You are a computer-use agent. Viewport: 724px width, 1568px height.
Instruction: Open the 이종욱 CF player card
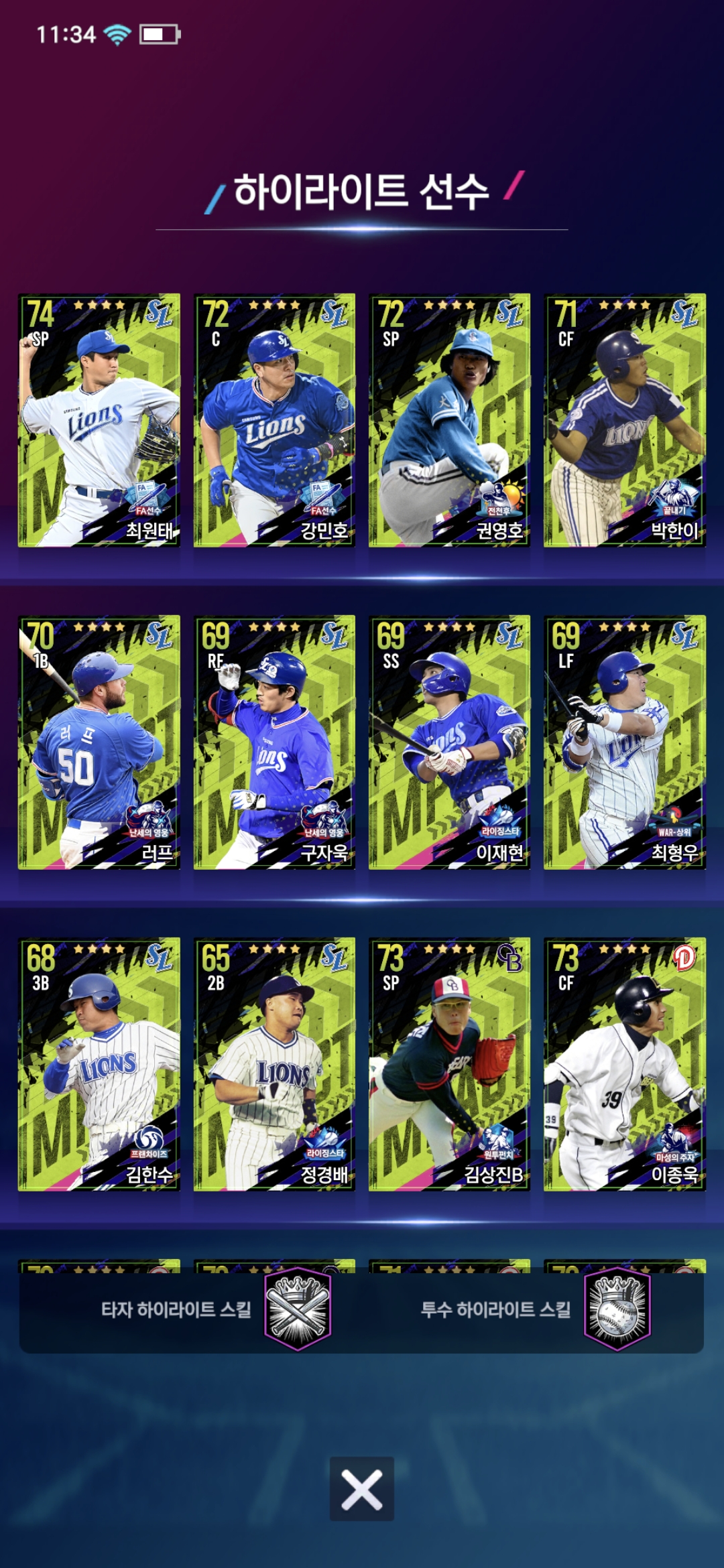click(624, 1063)
